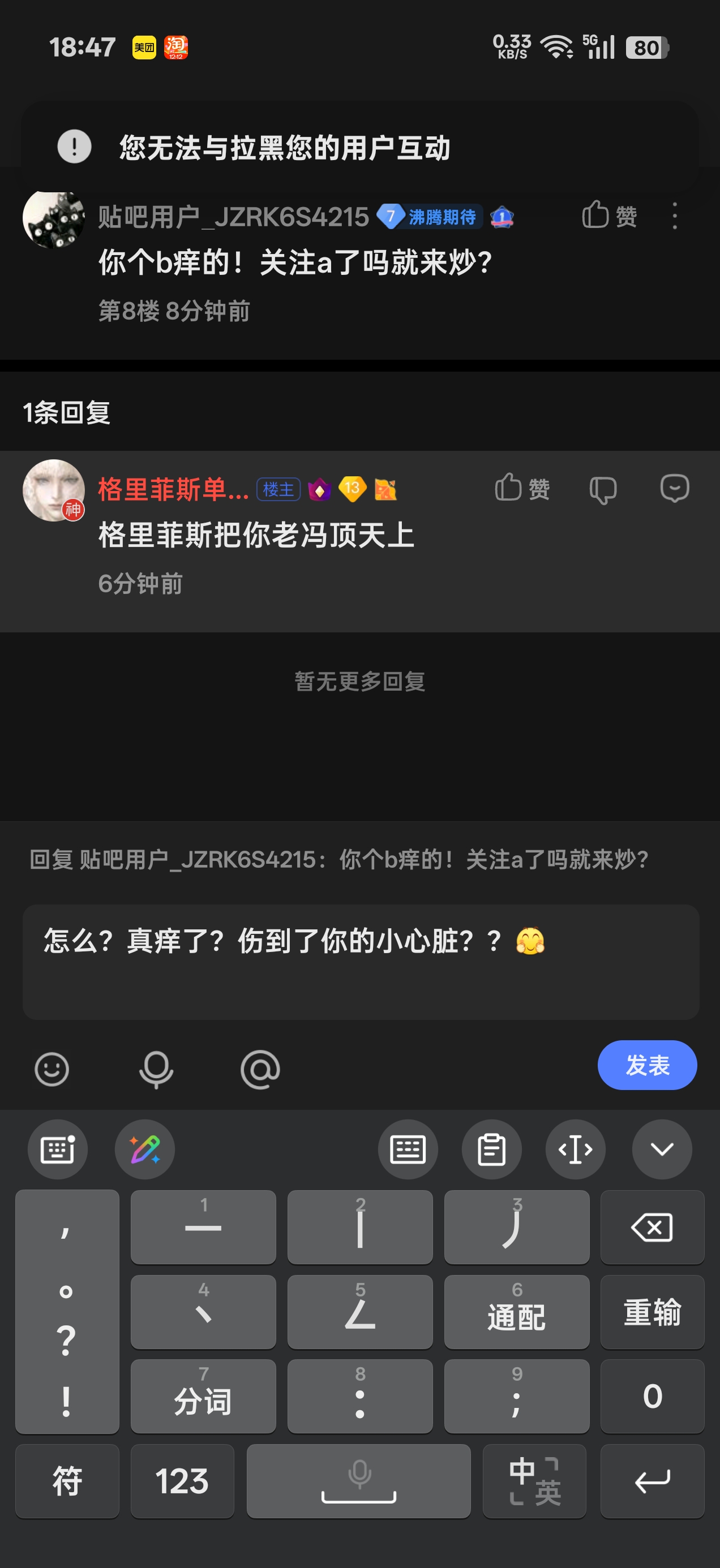The image size is (720, 1568).
Task: Open the keyboard AI writing pen
Action: (x=145, y=1149)
